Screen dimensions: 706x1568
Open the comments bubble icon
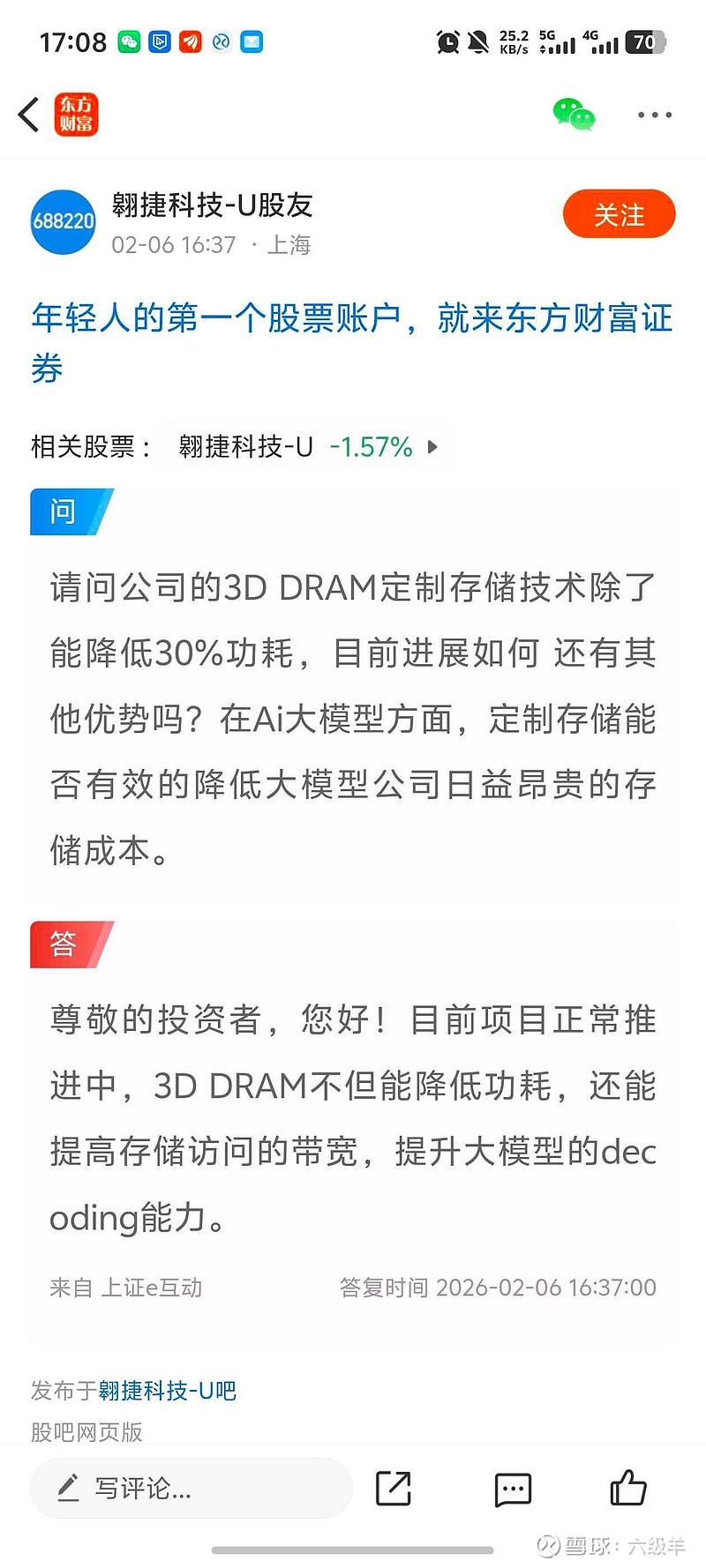click(x=513, y=1489)
